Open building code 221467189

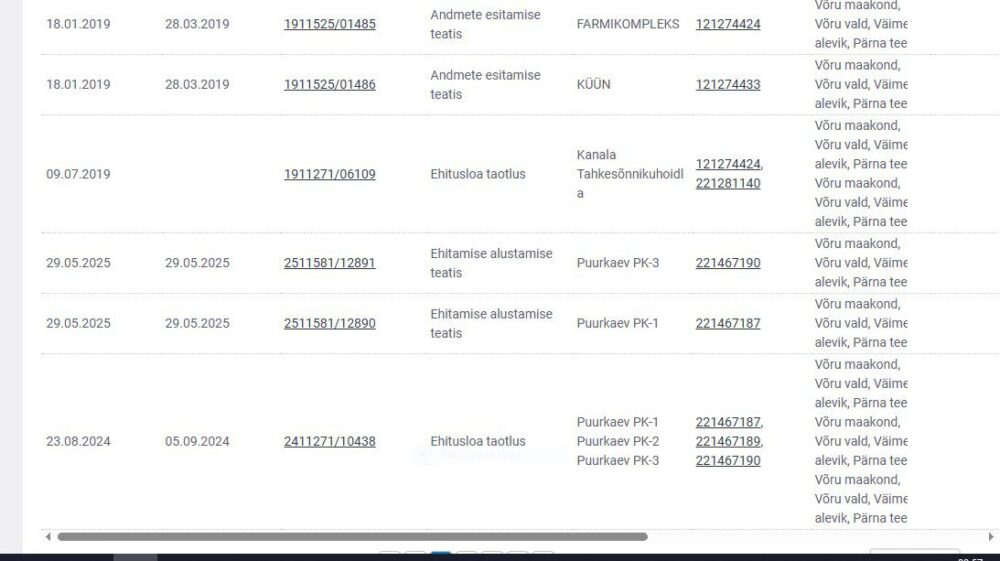(728, 441)
